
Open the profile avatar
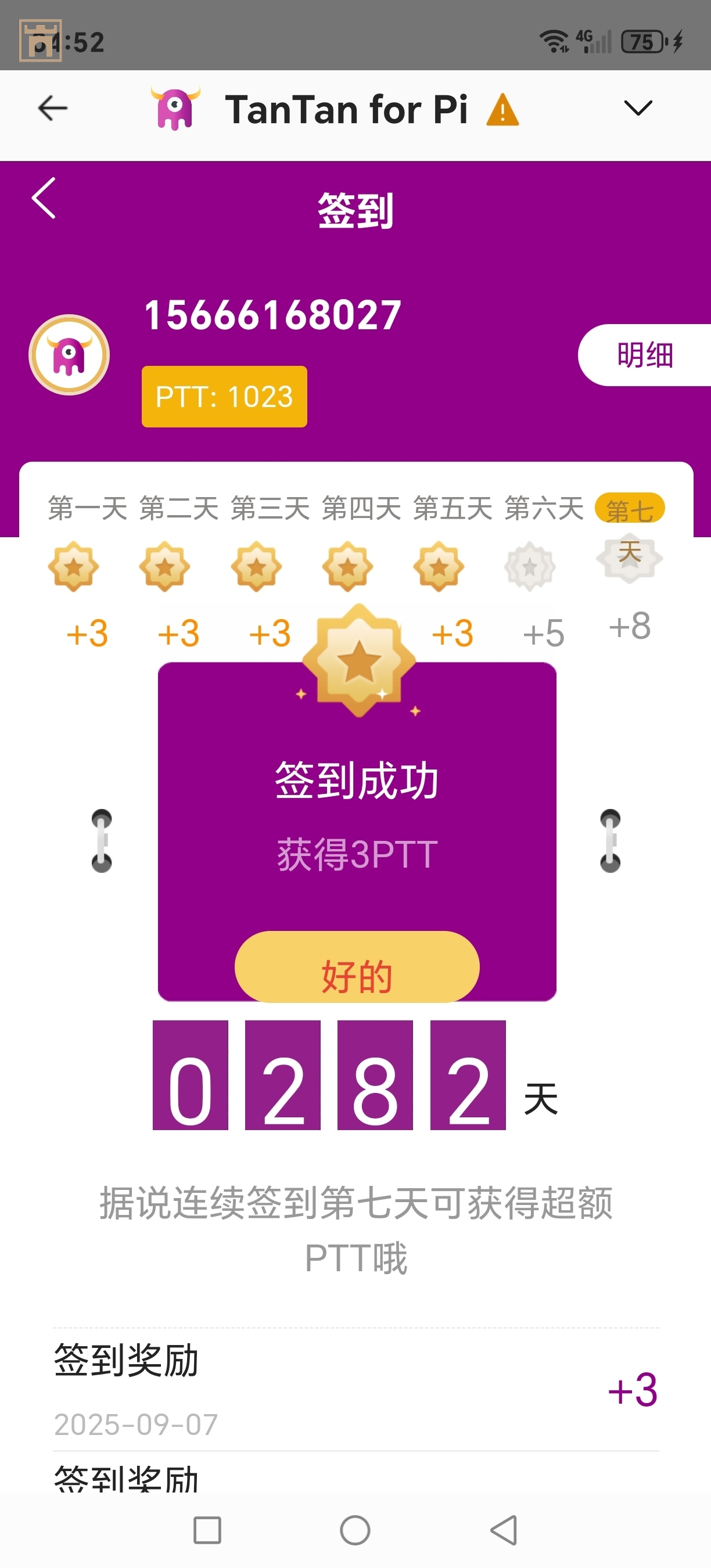pos(69,355)
